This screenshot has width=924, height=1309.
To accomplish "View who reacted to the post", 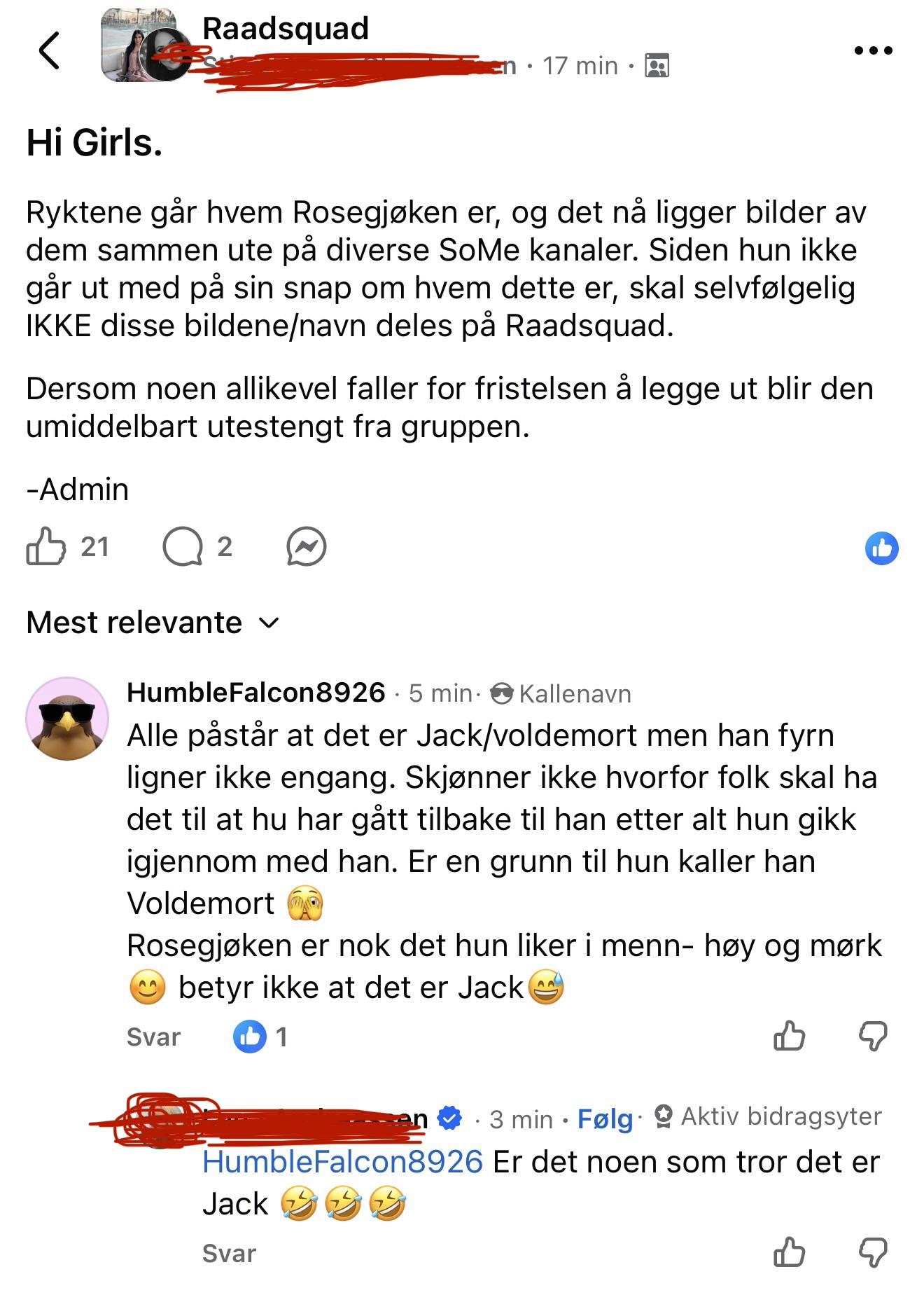I will tap(881, 548).
